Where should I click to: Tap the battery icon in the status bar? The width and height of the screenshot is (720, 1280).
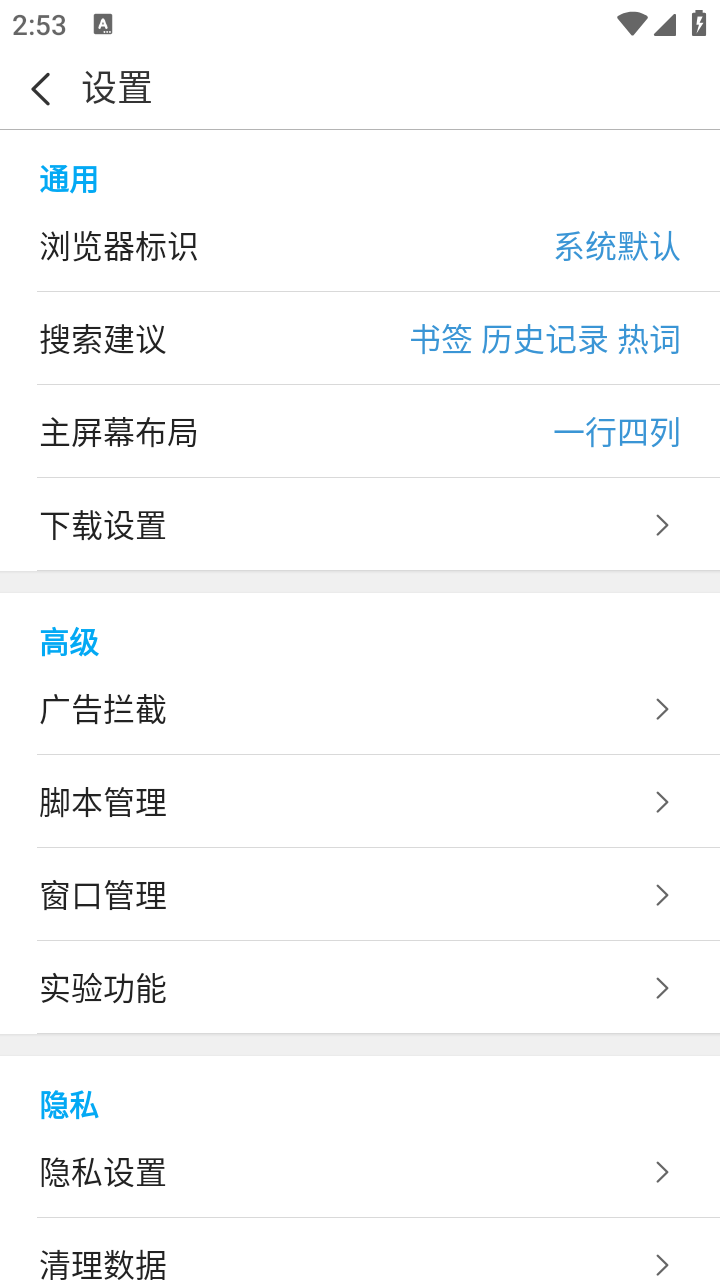[x=700, y=24]
